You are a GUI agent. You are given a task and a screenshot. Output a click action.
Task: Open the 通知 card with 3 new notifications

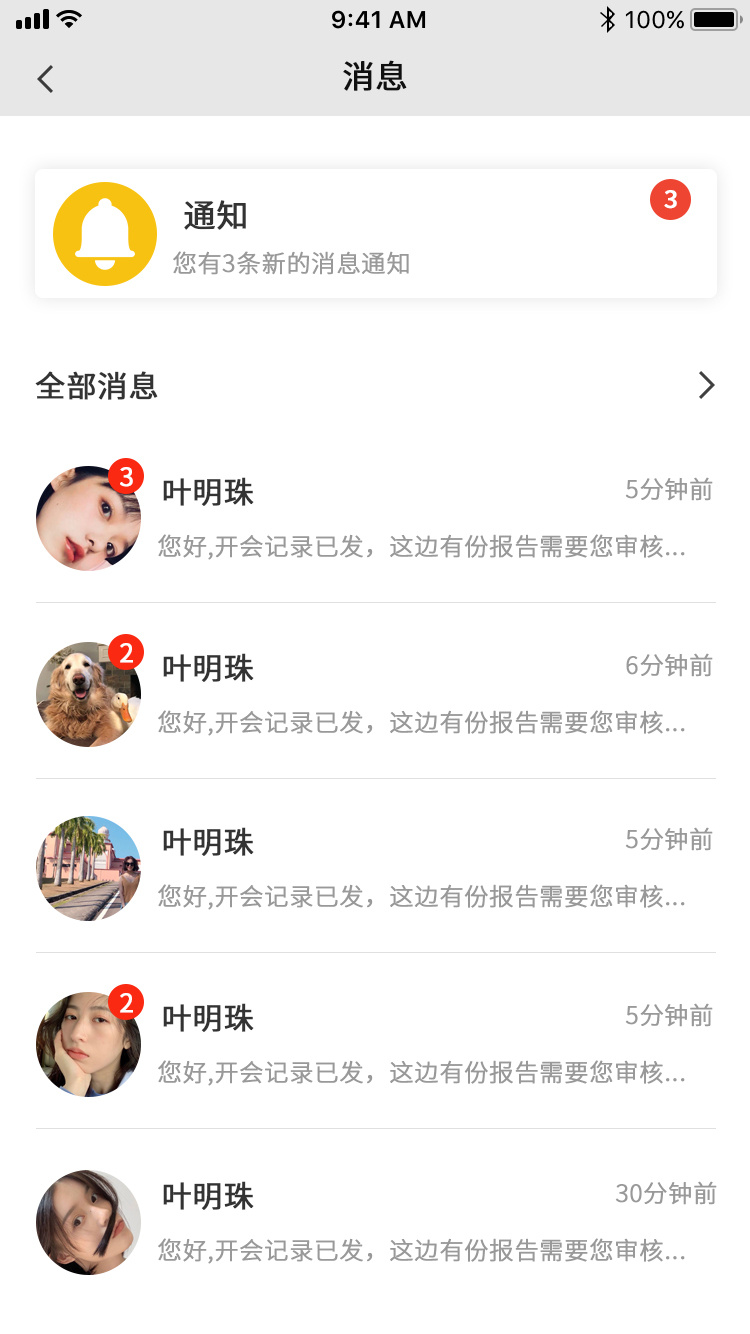click(x=375, y=234)
